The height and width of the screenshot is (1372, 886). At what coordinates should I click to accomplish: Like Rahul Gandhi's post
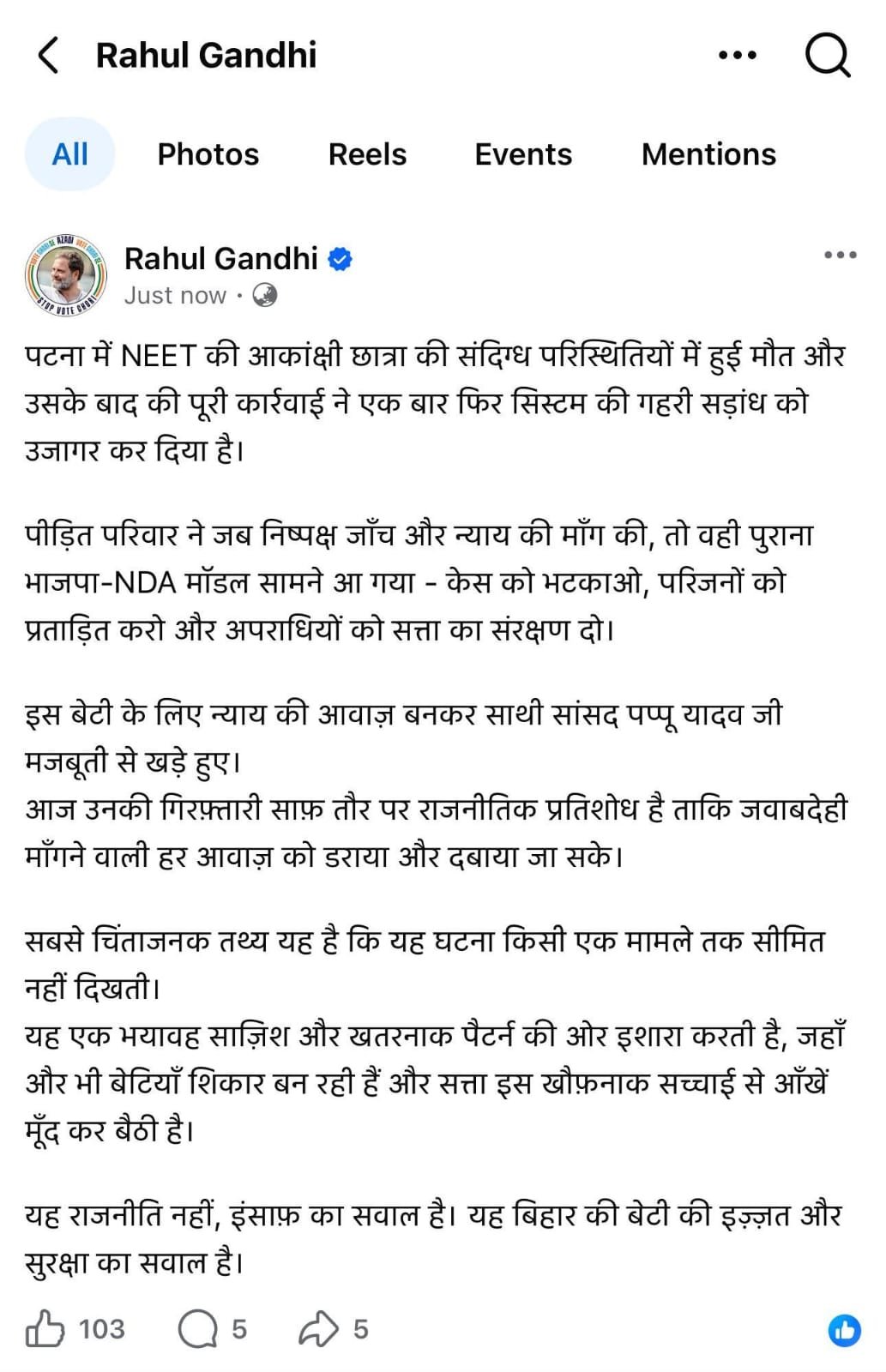[45, 1329]
